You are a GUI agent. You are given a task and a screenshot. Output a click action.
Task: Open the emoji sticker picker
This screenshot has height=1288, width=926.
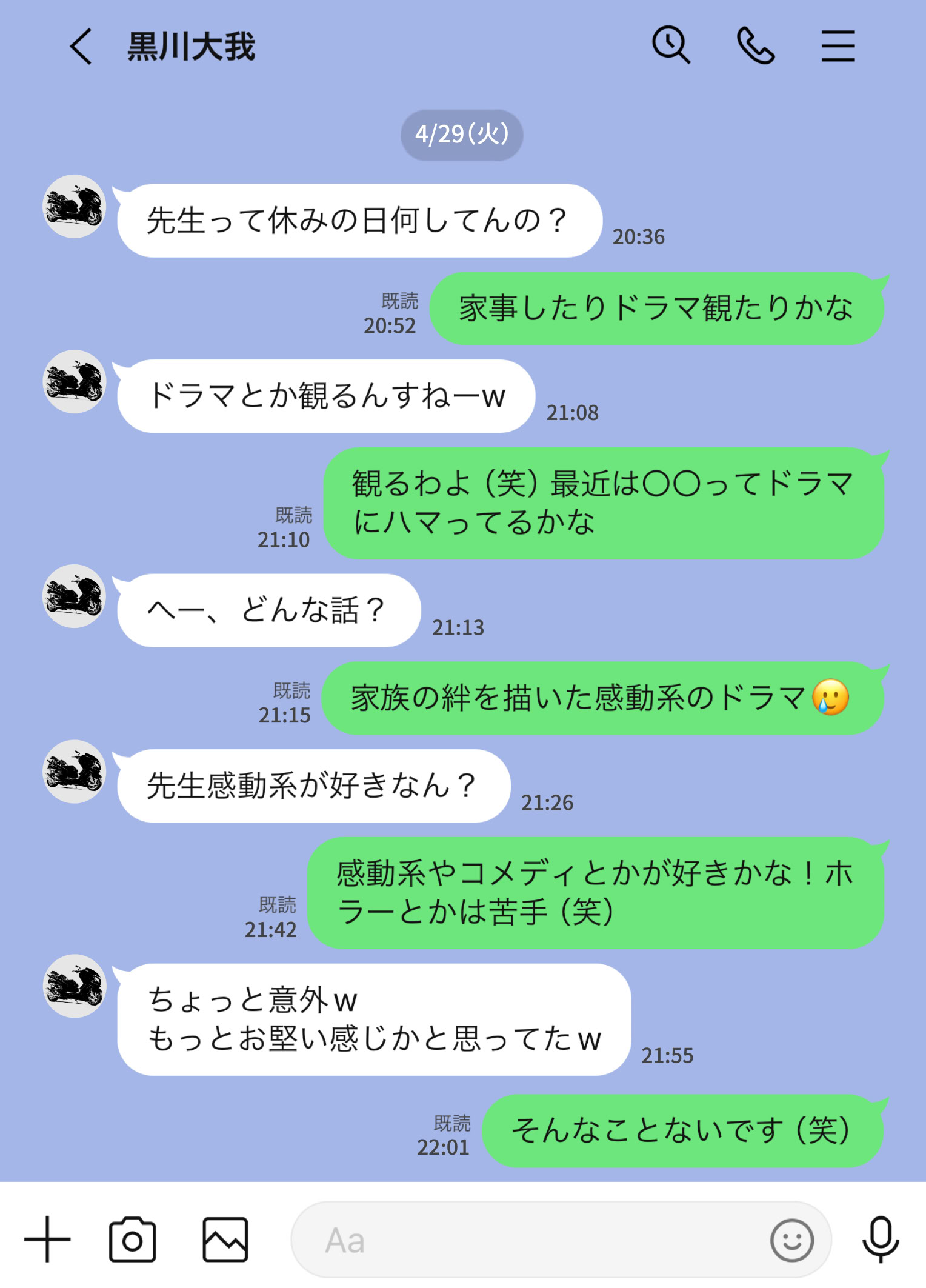[791, 1240]
